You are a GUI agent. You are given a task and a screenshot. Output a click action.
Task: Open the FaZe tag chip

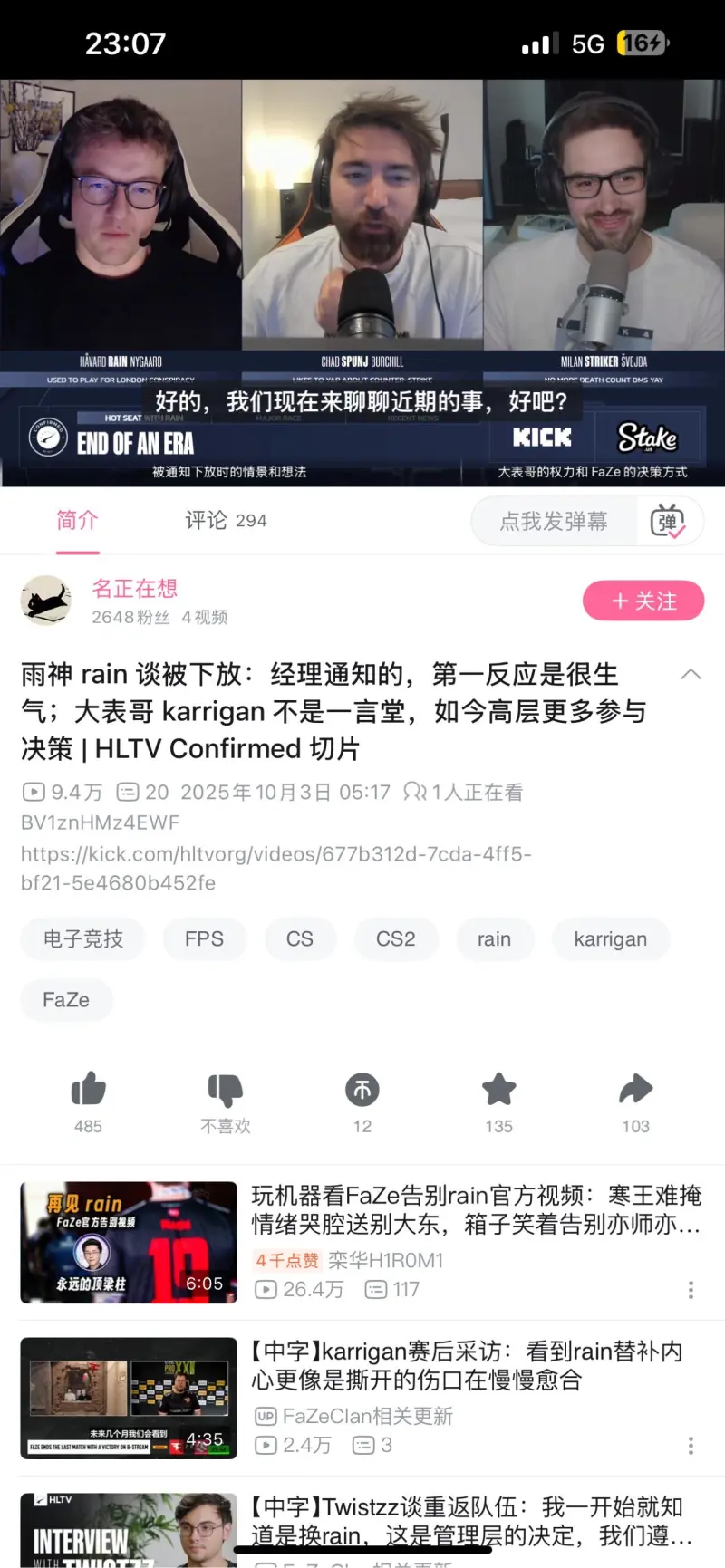coord(66,999)
